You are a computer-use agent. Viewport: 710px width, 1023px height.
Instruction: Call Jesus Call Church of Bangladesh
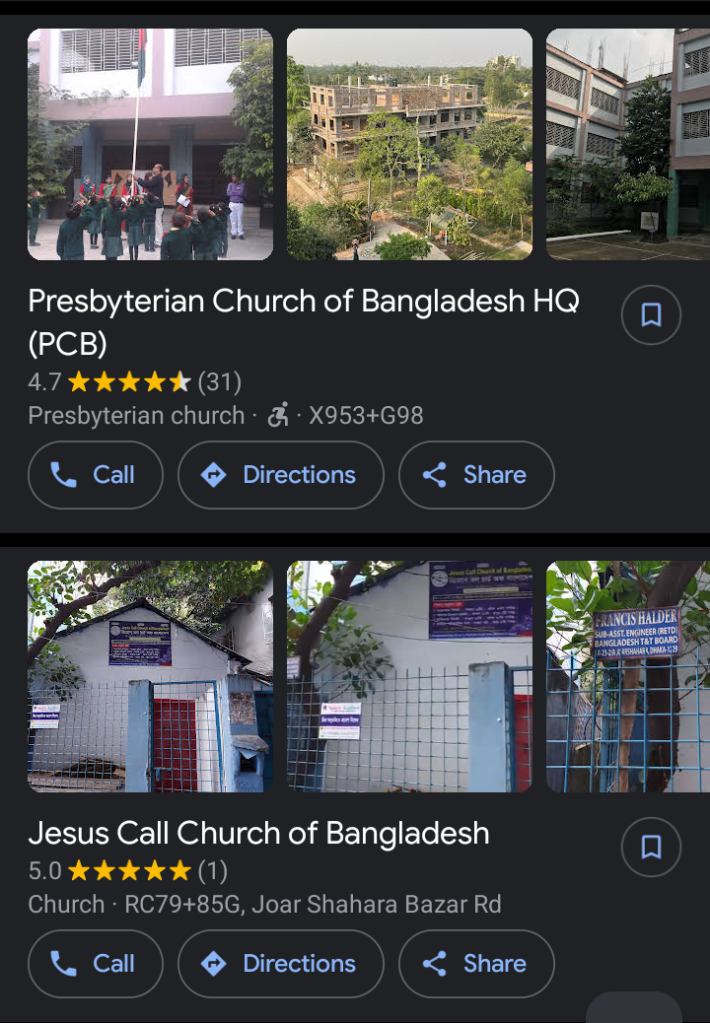click(95, 964)
